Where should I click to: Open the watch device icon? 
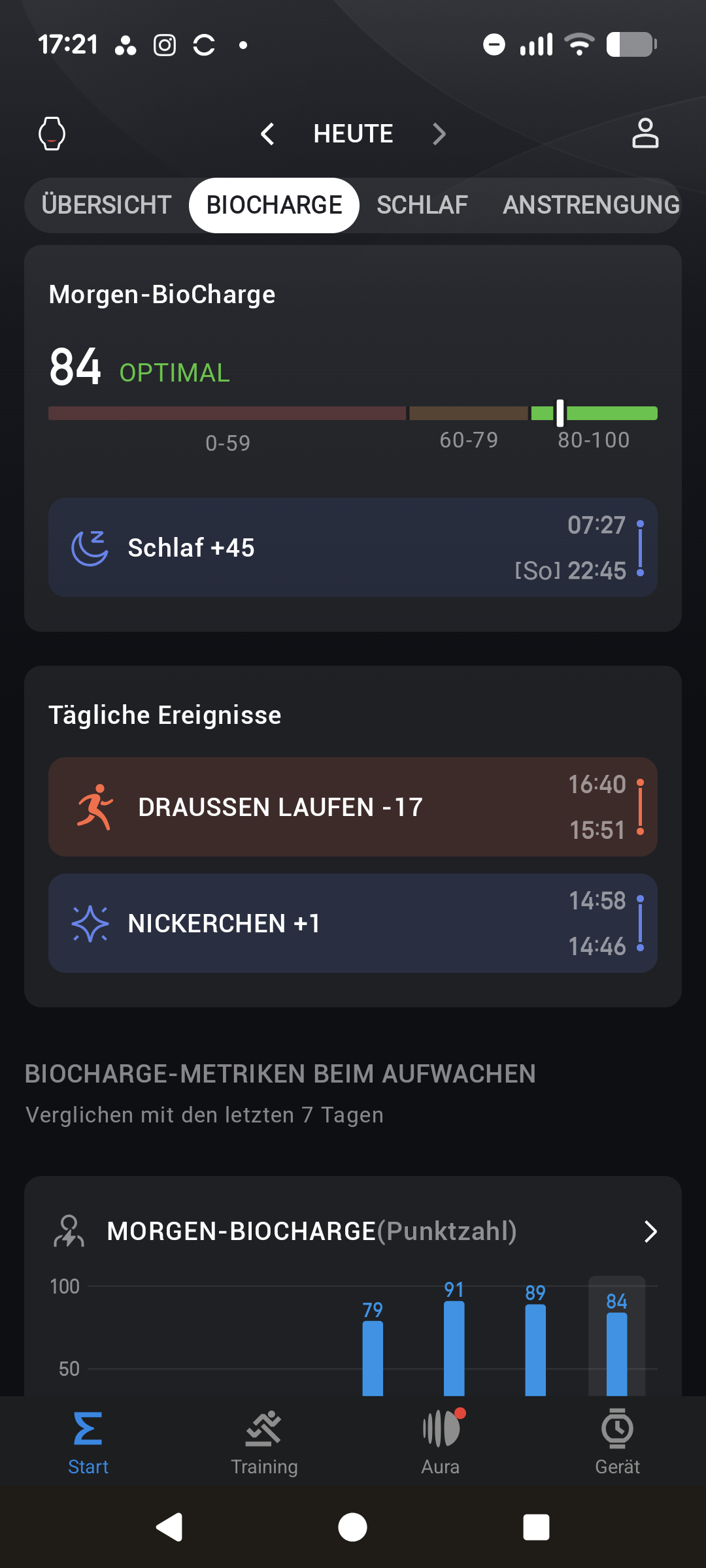52,134
